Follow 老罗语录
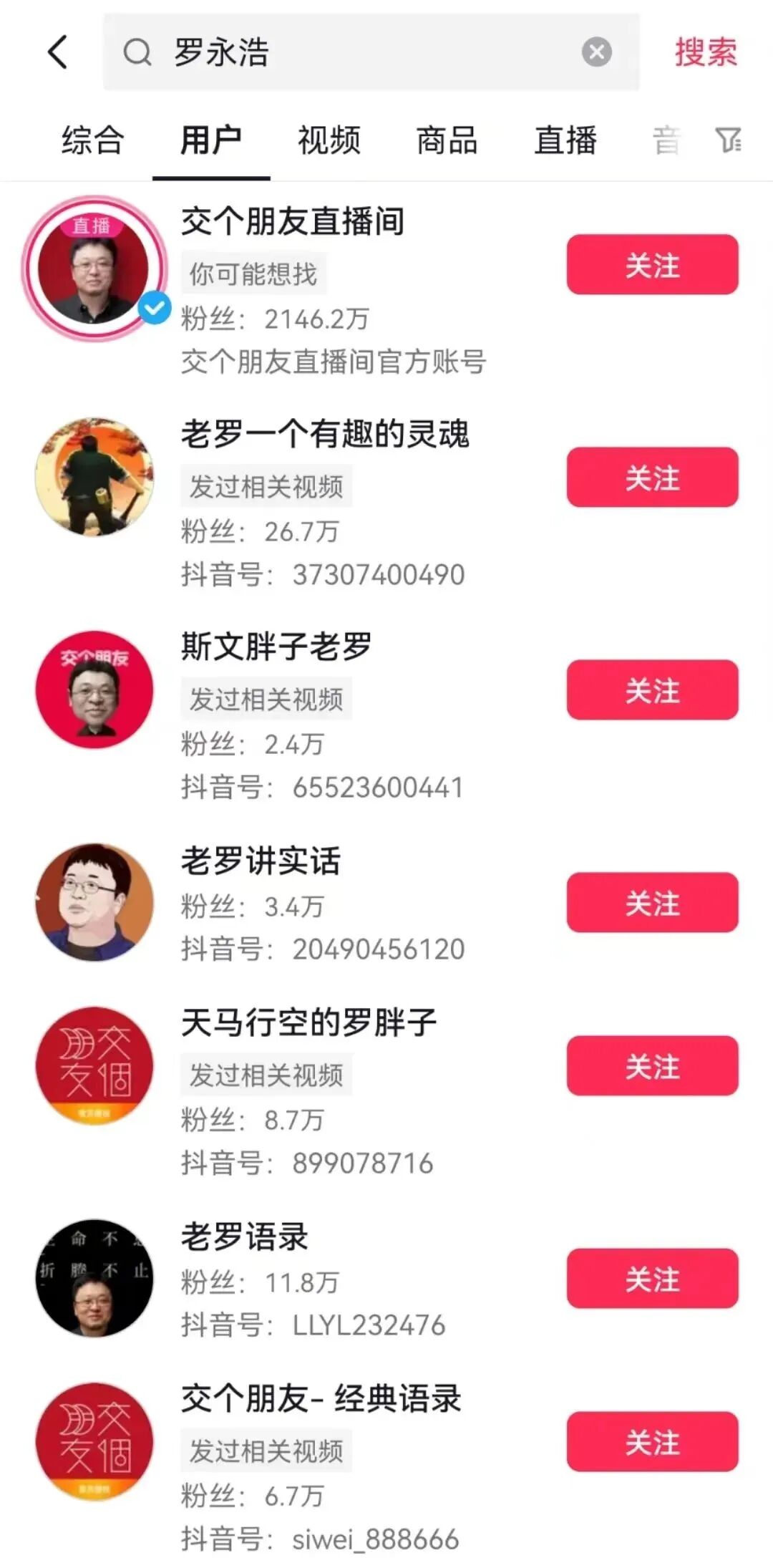This screenshot has width=773, height=1568. coord(652,1278)
